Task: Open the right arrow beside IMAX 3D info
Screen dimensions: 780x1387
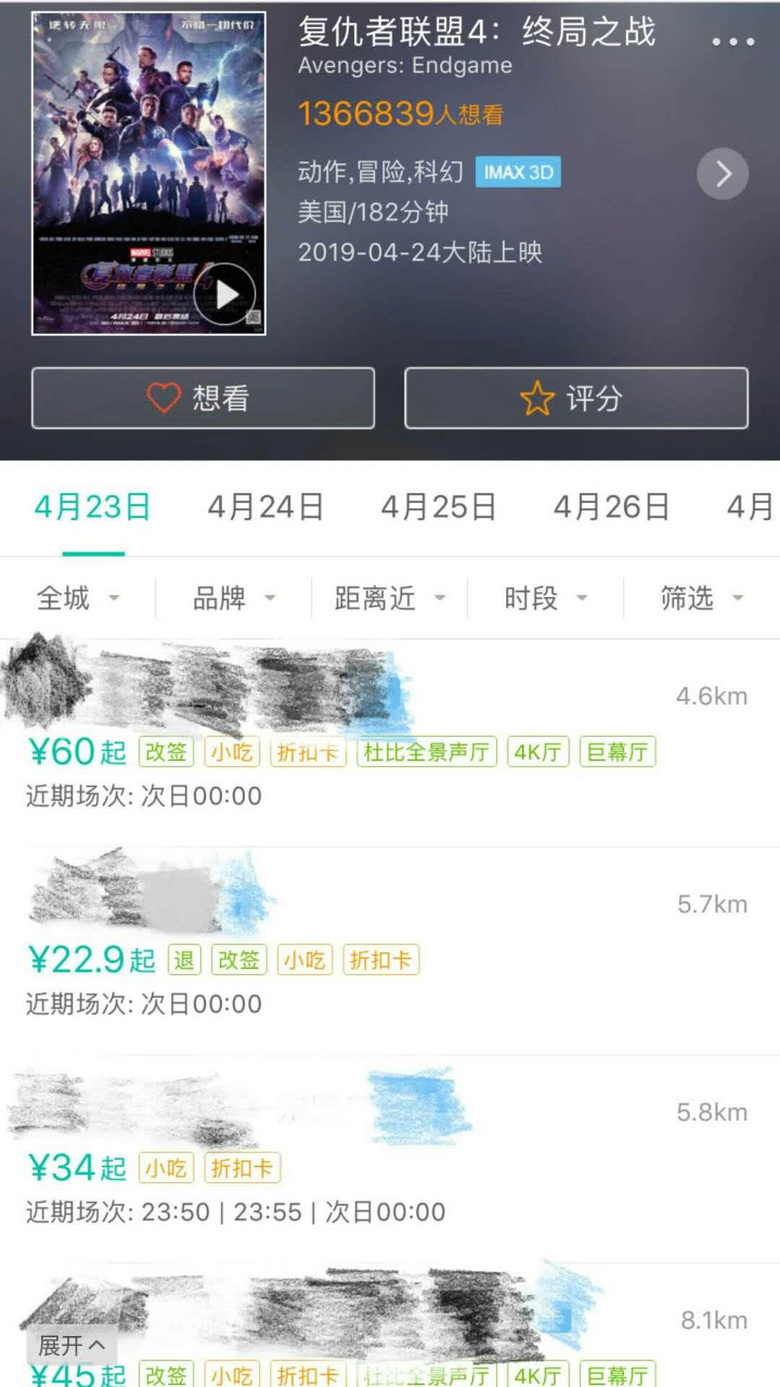Action: tap(722, 173)
